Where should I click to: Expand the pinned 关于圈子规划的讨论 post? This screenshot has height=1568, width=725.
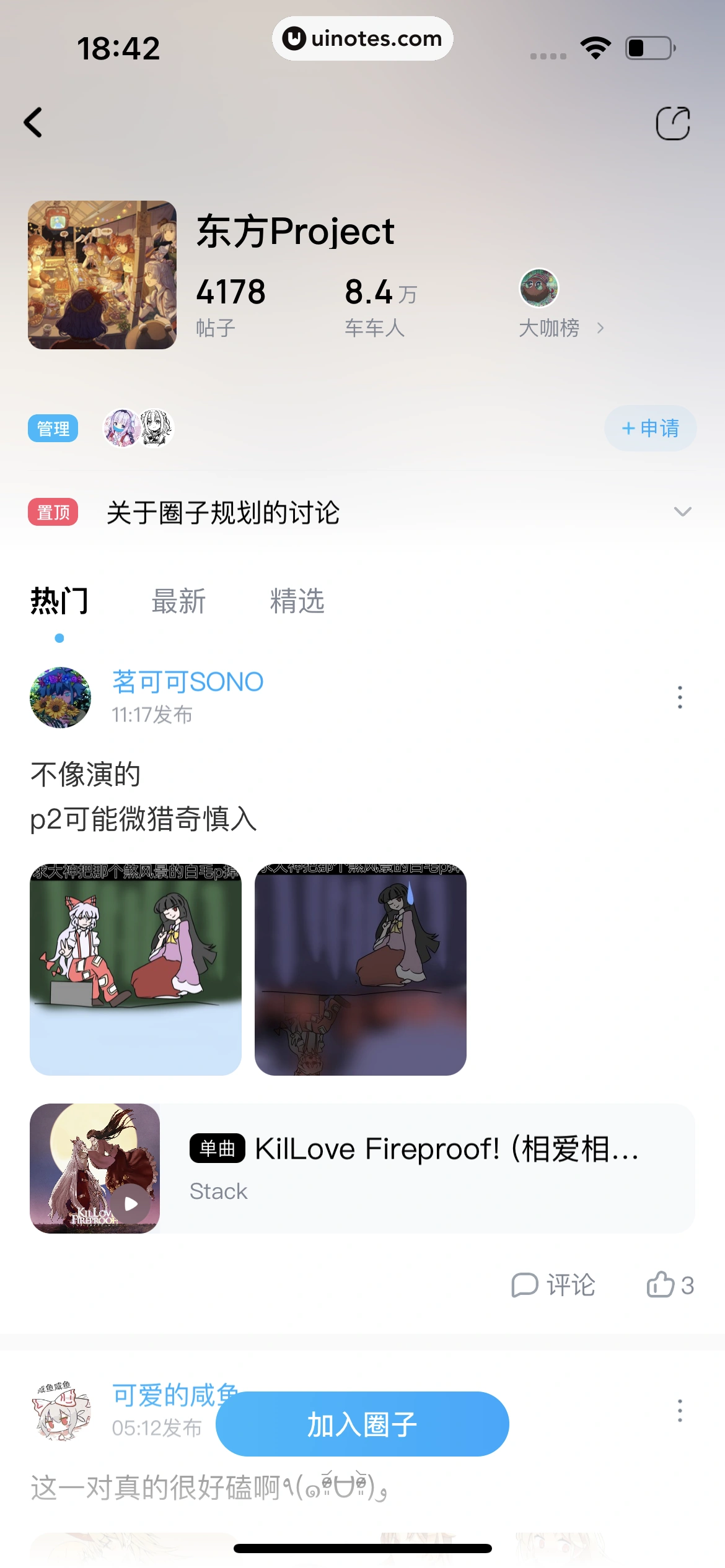(224, 513)
